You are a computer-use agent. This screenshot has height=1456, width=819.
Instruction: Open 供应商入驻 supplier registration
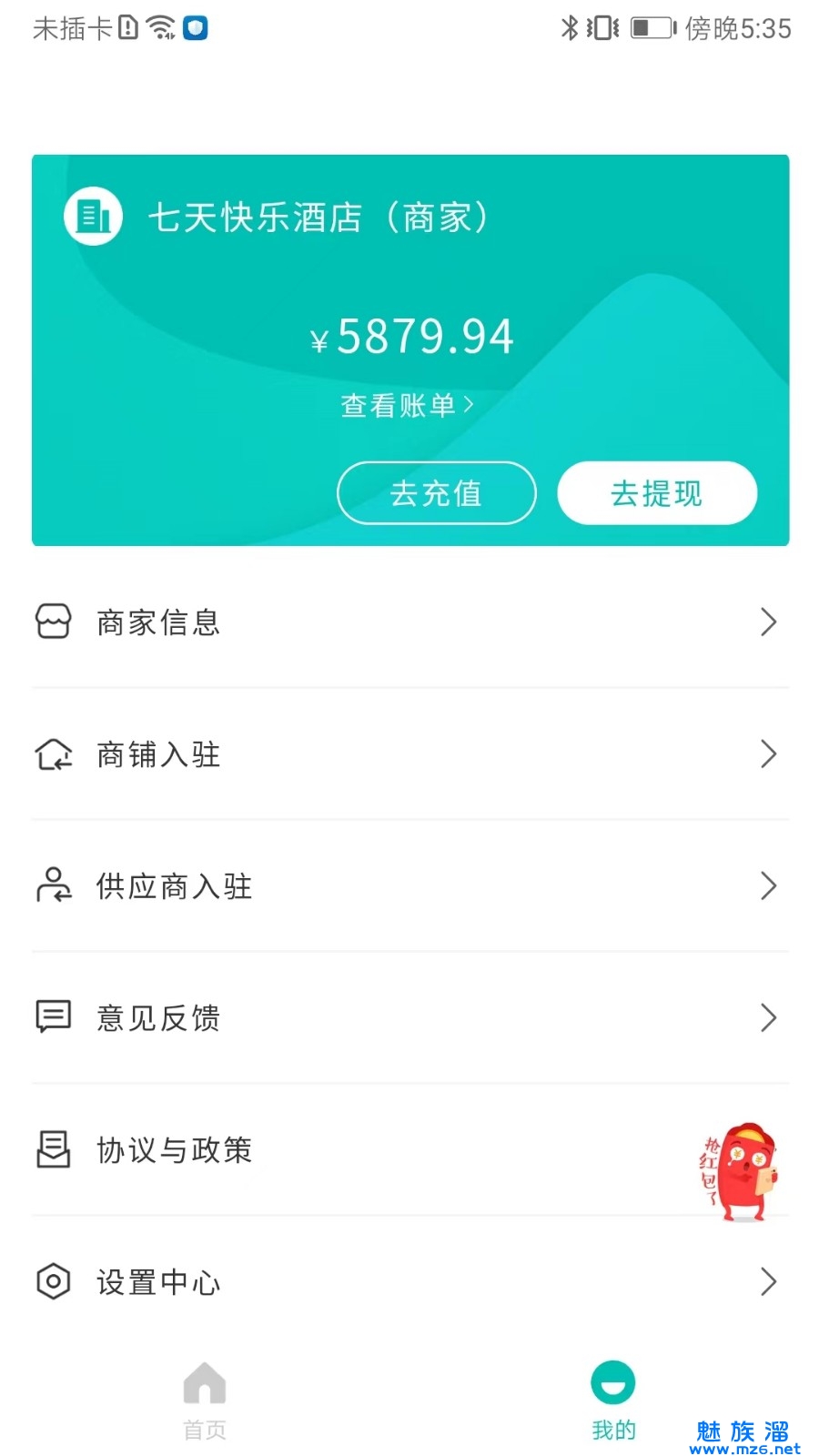pyautogui.click(x=409, y=886)
